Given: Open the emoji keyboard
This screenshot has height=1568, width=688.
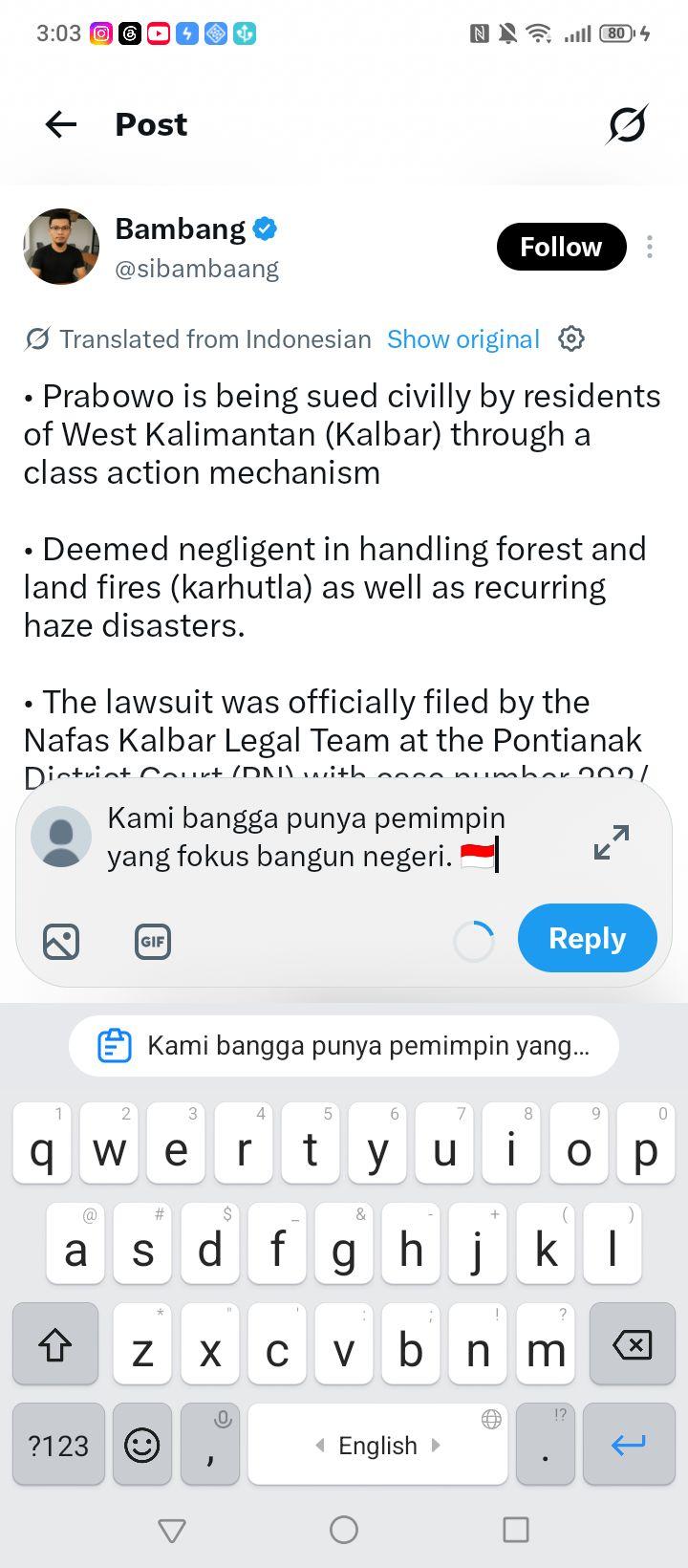Looking at the screenshot, I should point(142,1445).
